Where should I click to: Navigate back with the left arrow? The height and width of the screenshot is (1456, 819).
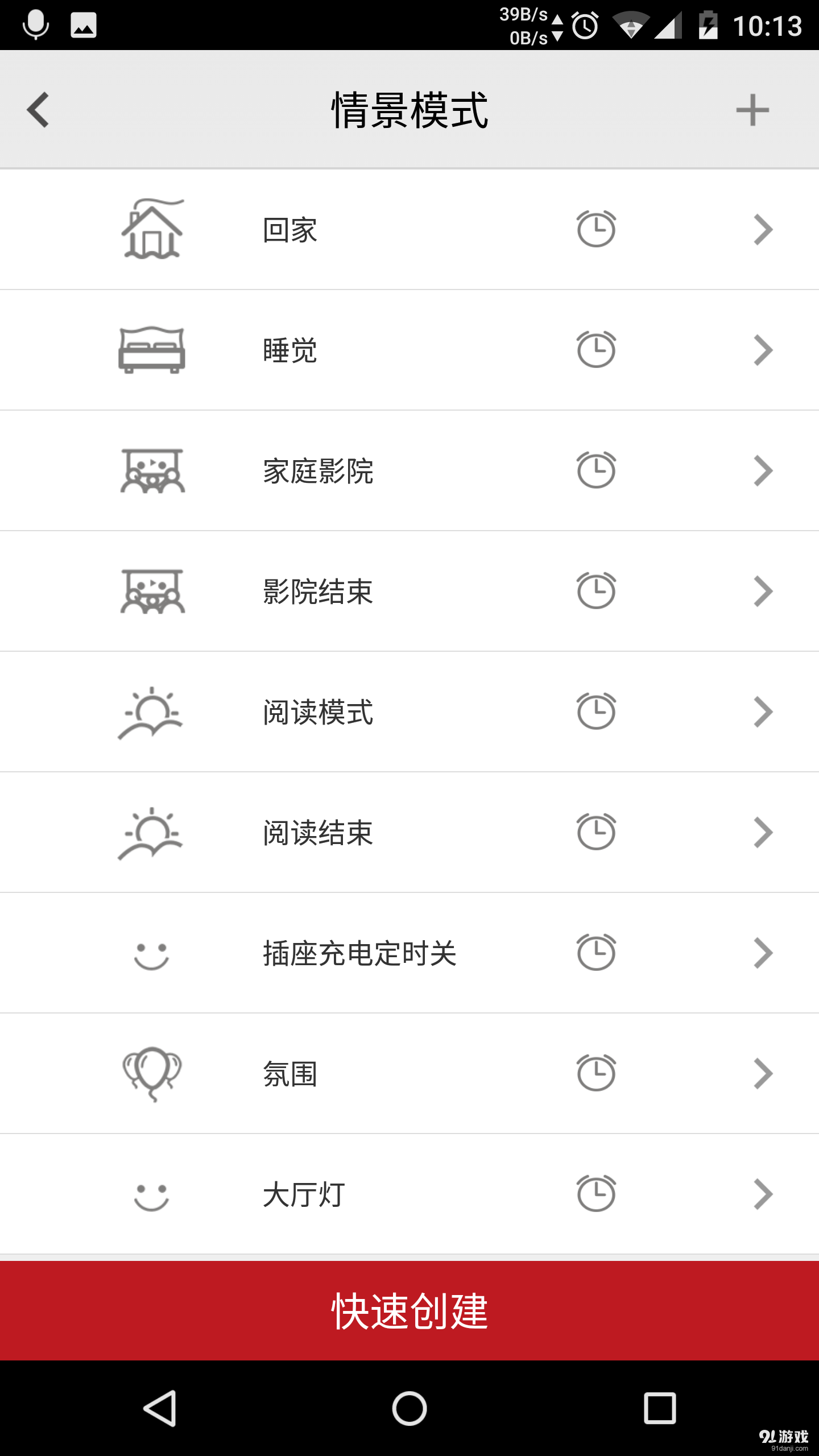click(x=38, y=110)
